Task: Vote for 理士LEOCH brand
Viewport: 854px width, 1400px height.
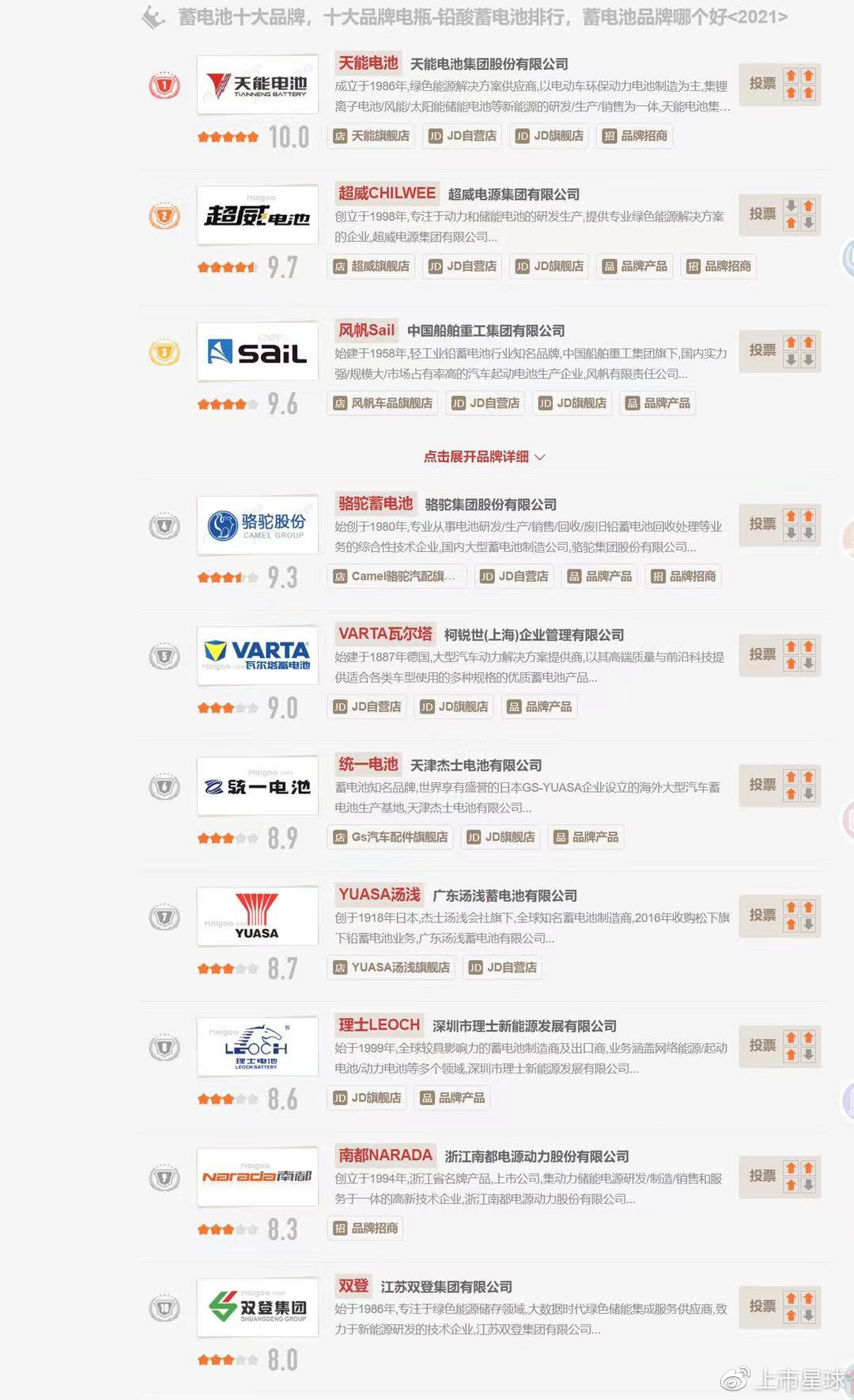Action: (x=762, y=1046)
